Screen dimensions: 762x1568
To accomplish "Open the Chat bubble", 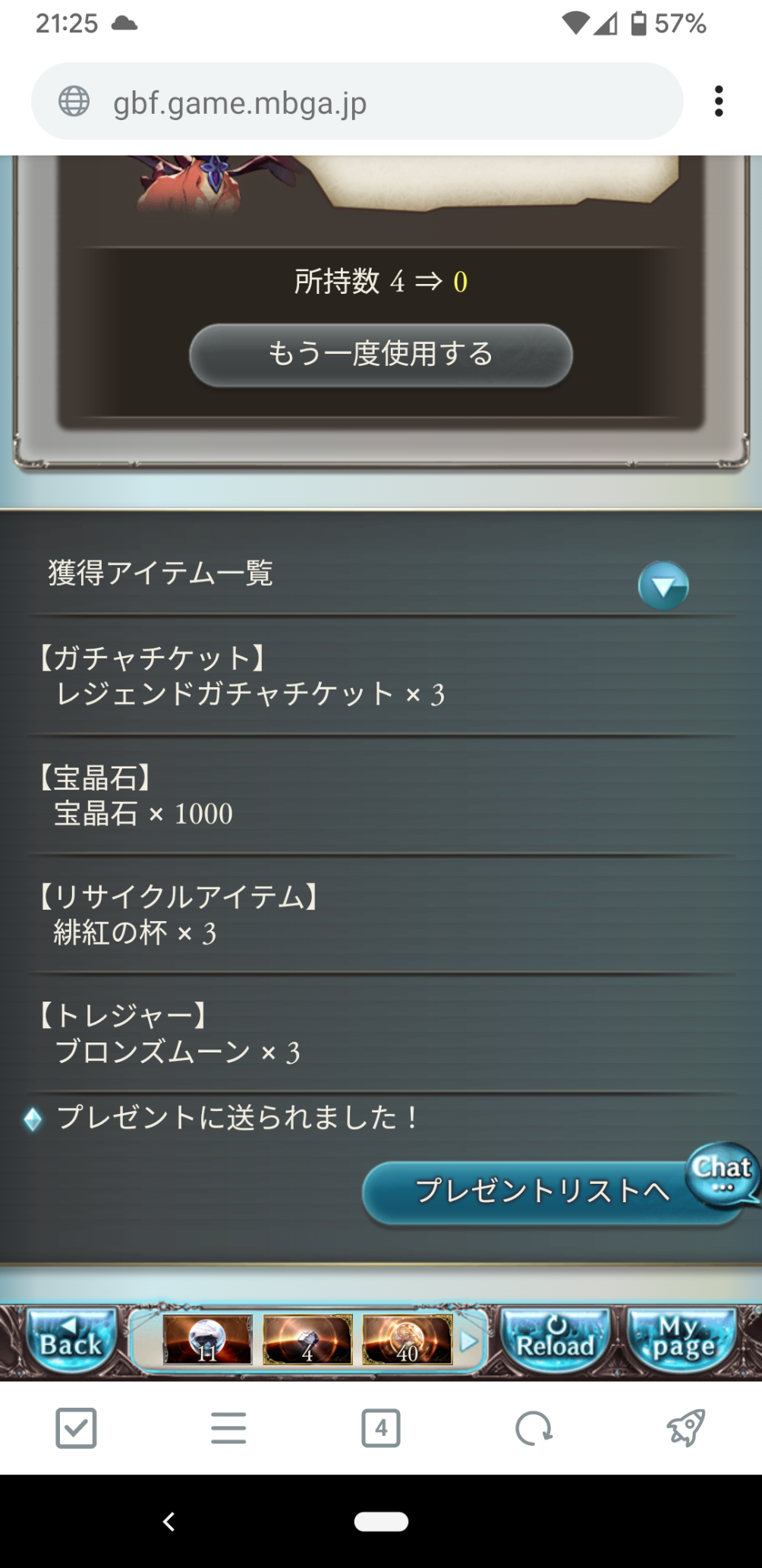I will click(723, 1172).
